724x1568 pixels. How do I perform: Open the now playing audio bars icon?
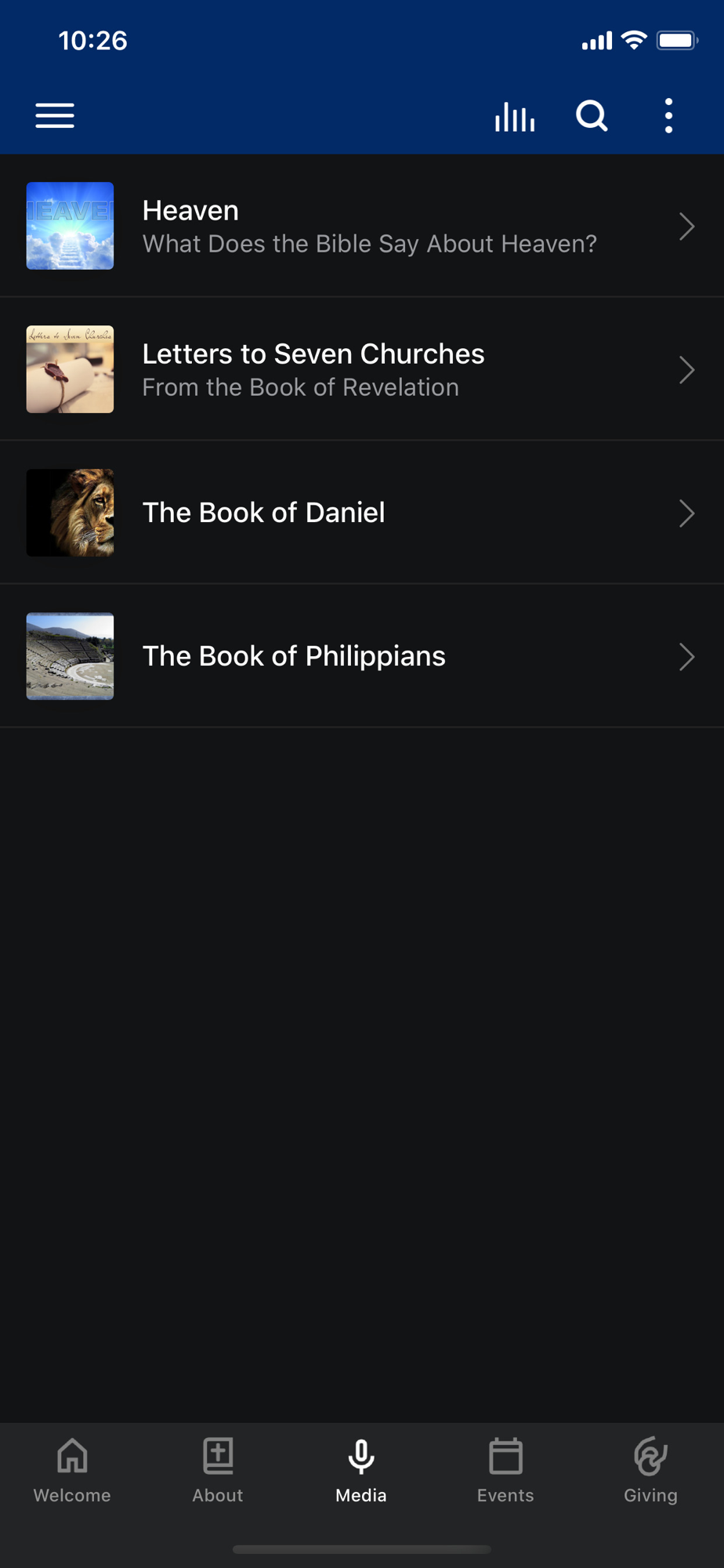tap(514, 117)
